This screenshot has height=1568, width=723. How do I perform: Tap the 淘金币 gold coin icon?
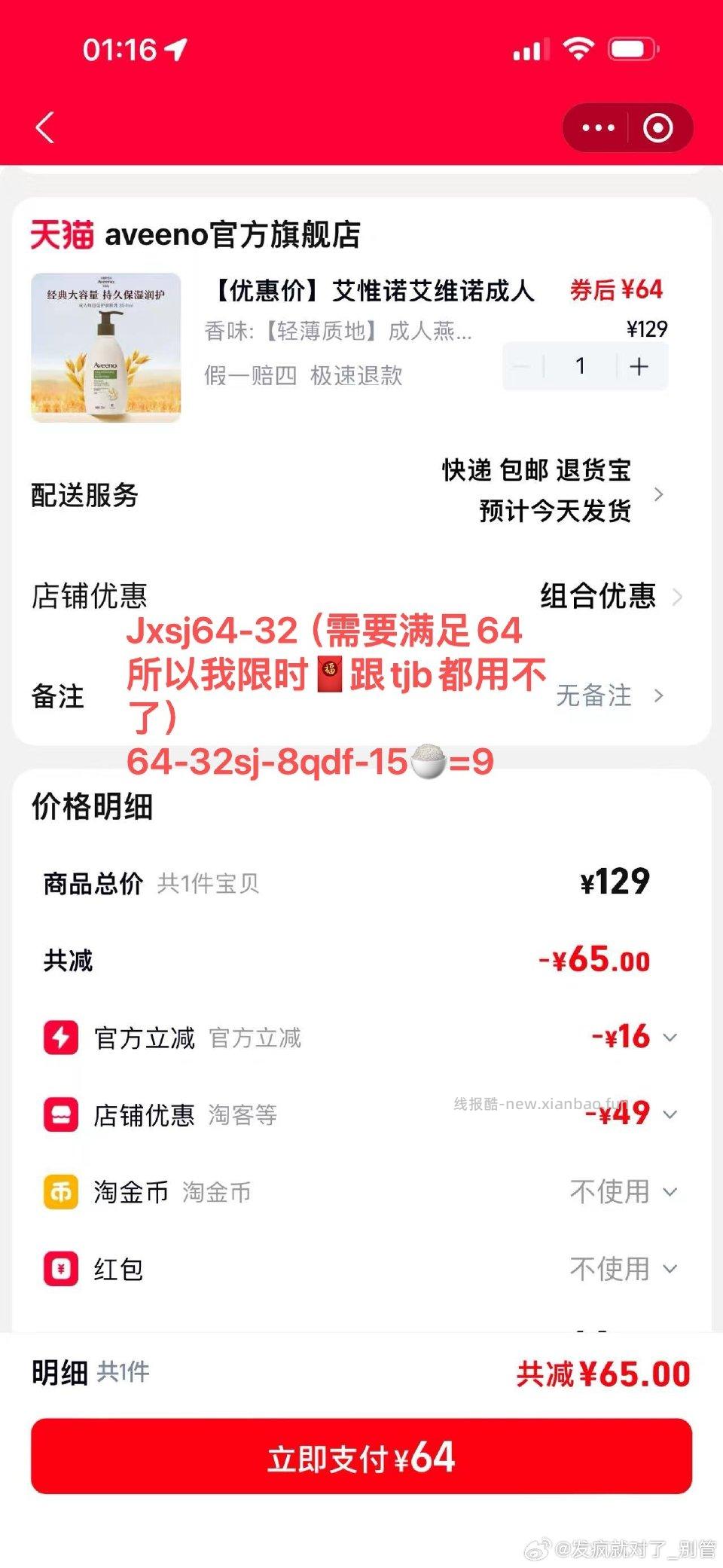click(60, 1192)
